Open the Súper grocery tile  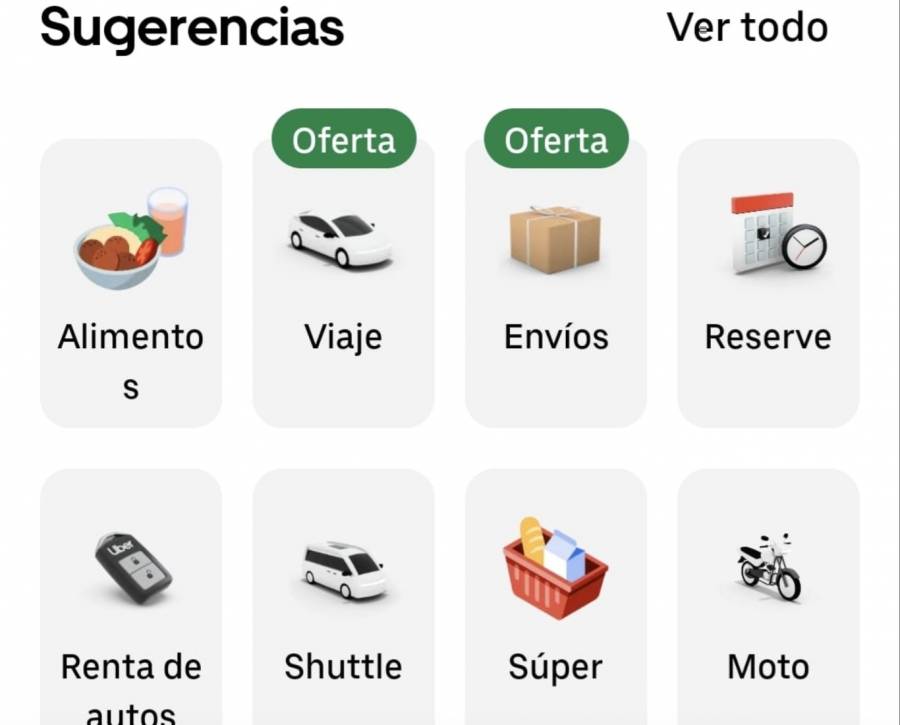556,600
